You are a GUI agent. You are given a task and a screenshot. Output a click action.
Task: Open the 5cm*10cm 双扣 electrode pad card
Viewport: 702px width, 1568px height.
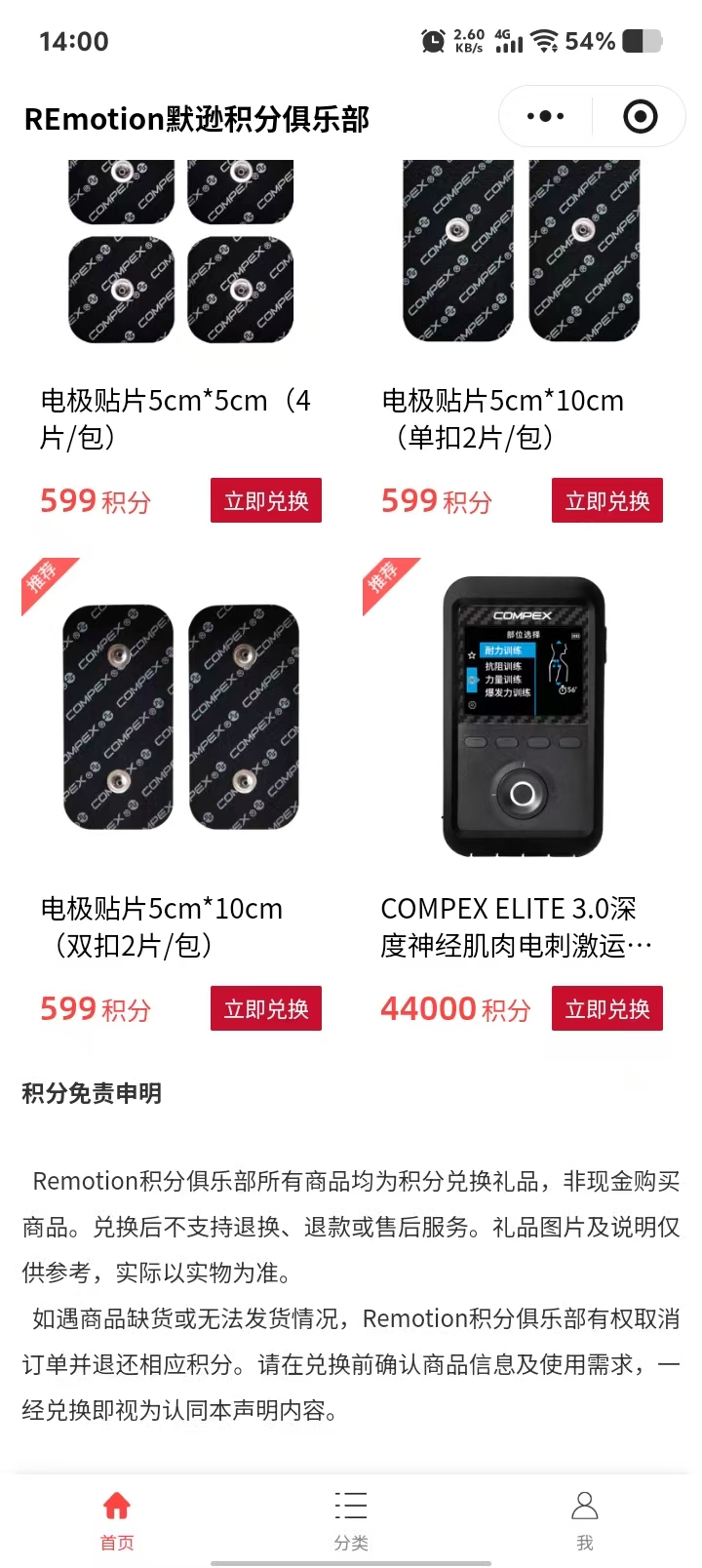(180, 717)
